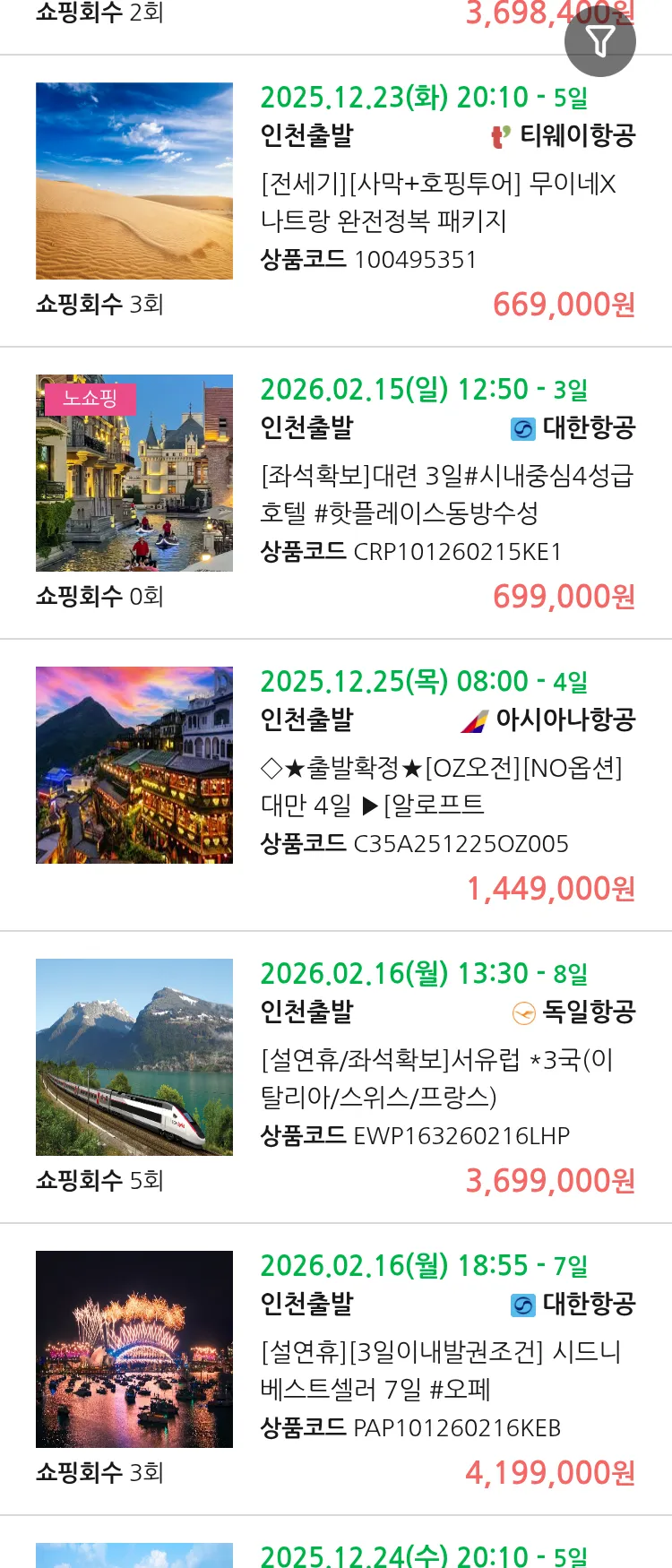The image size is (672, 1568).
Task: Open the 무이네X나트랑 완전정복 package
Action: pos(438,202)
